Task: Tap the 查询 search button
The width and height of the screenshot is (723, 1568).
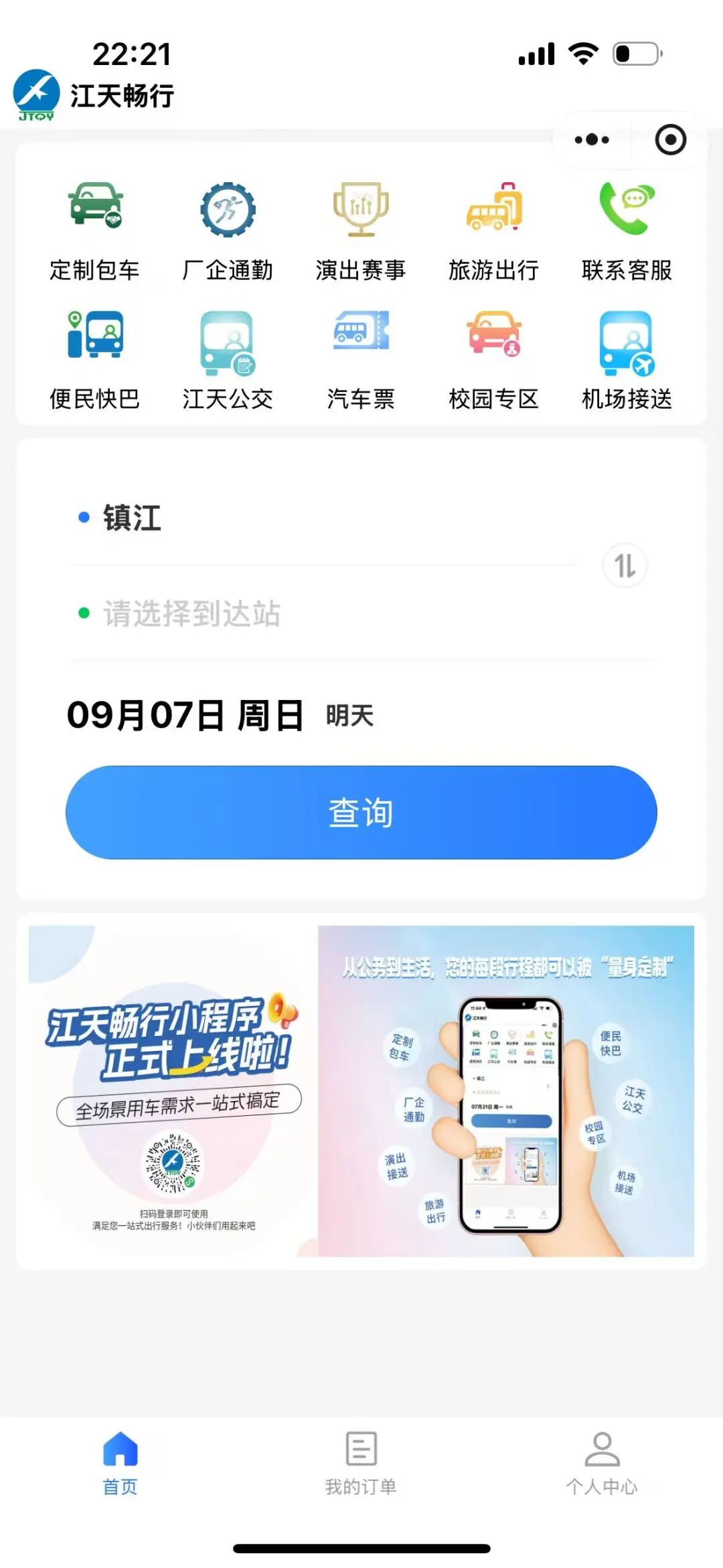Action: (361, 812)
